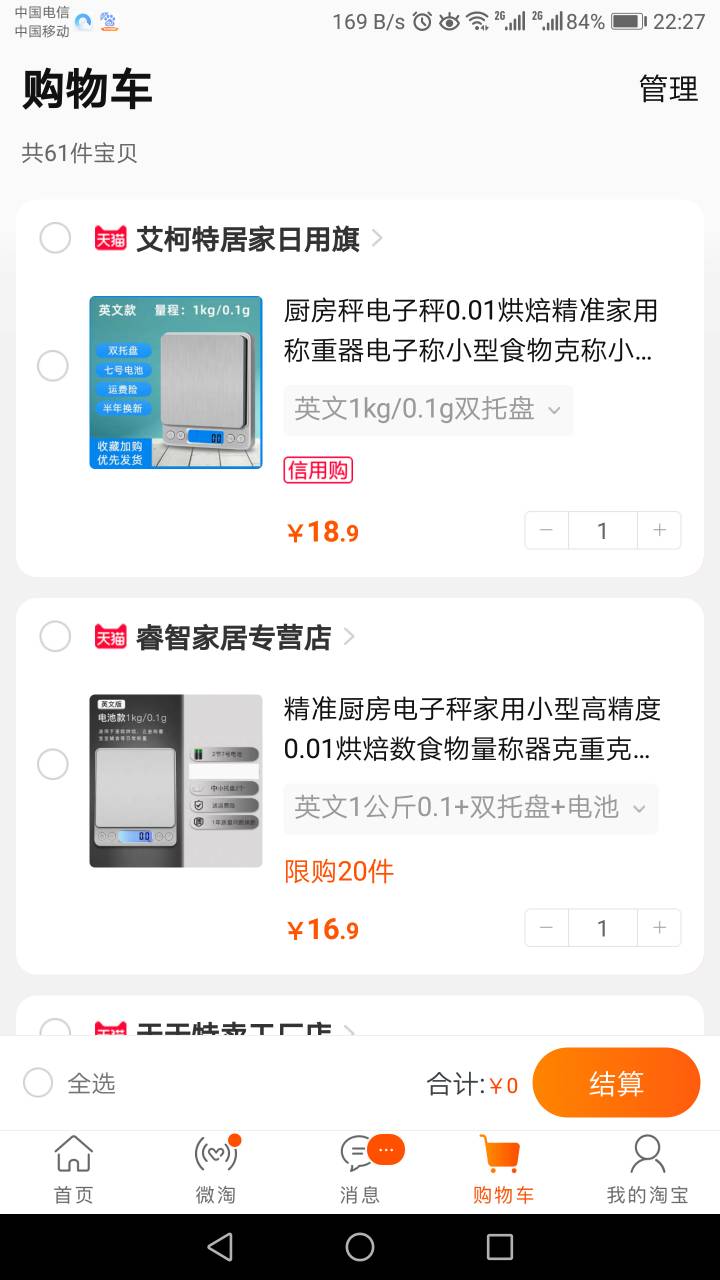
Task: Select all items from 睿智家居专营店 shop
Action: 55,636
